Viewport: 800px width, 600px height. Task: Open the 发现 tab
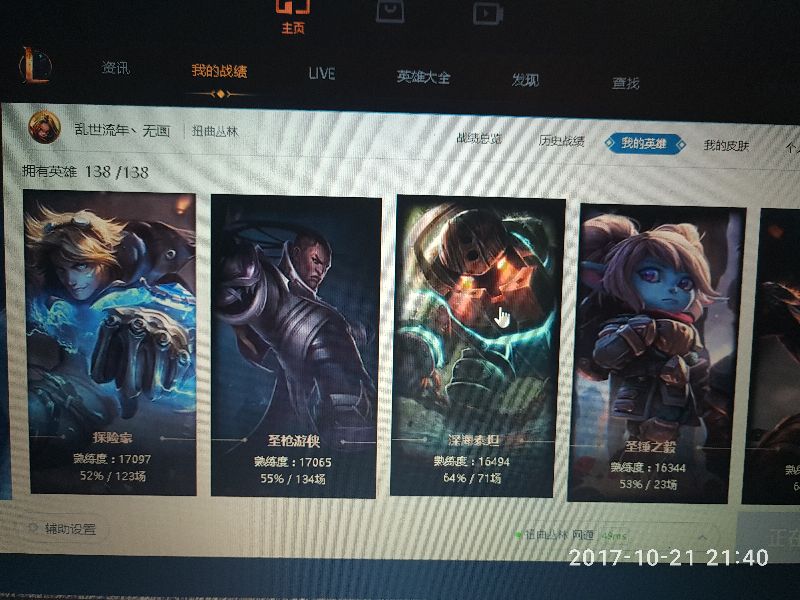click(525, 80)
